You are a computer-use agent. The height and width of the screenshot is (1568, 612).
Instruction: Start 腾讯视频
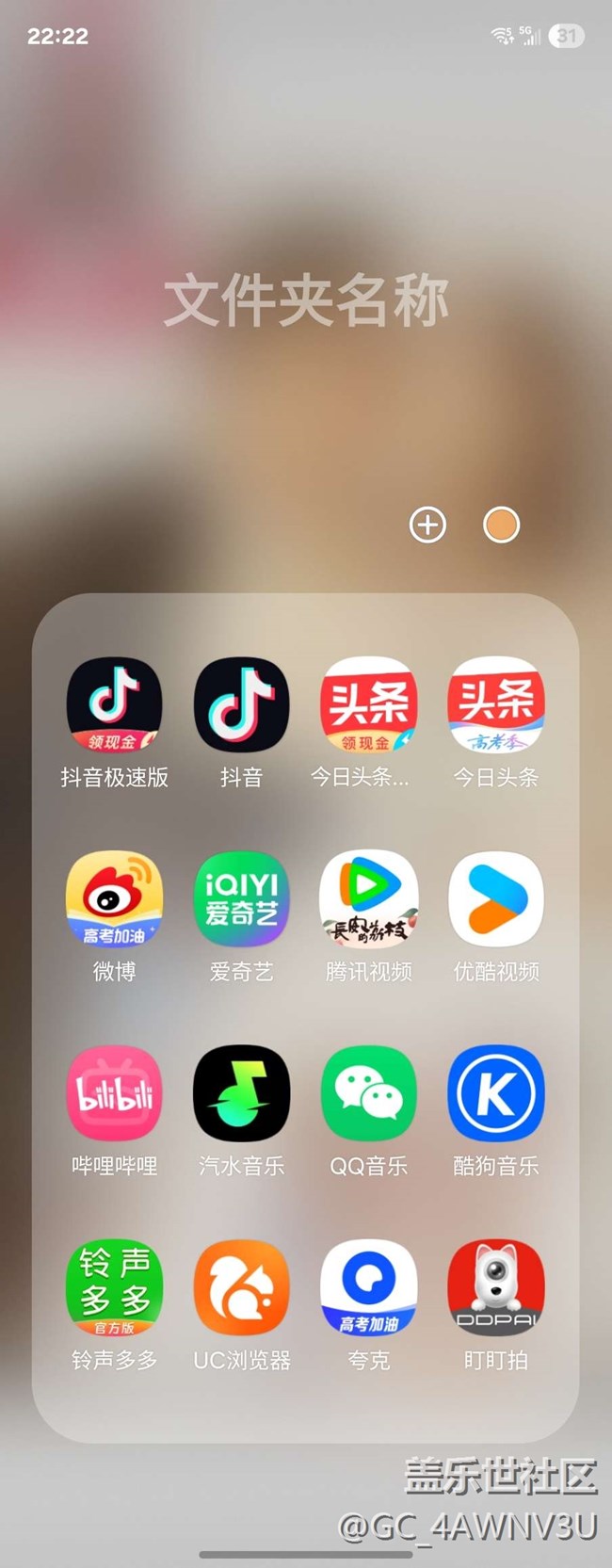(x=368, y=899)
